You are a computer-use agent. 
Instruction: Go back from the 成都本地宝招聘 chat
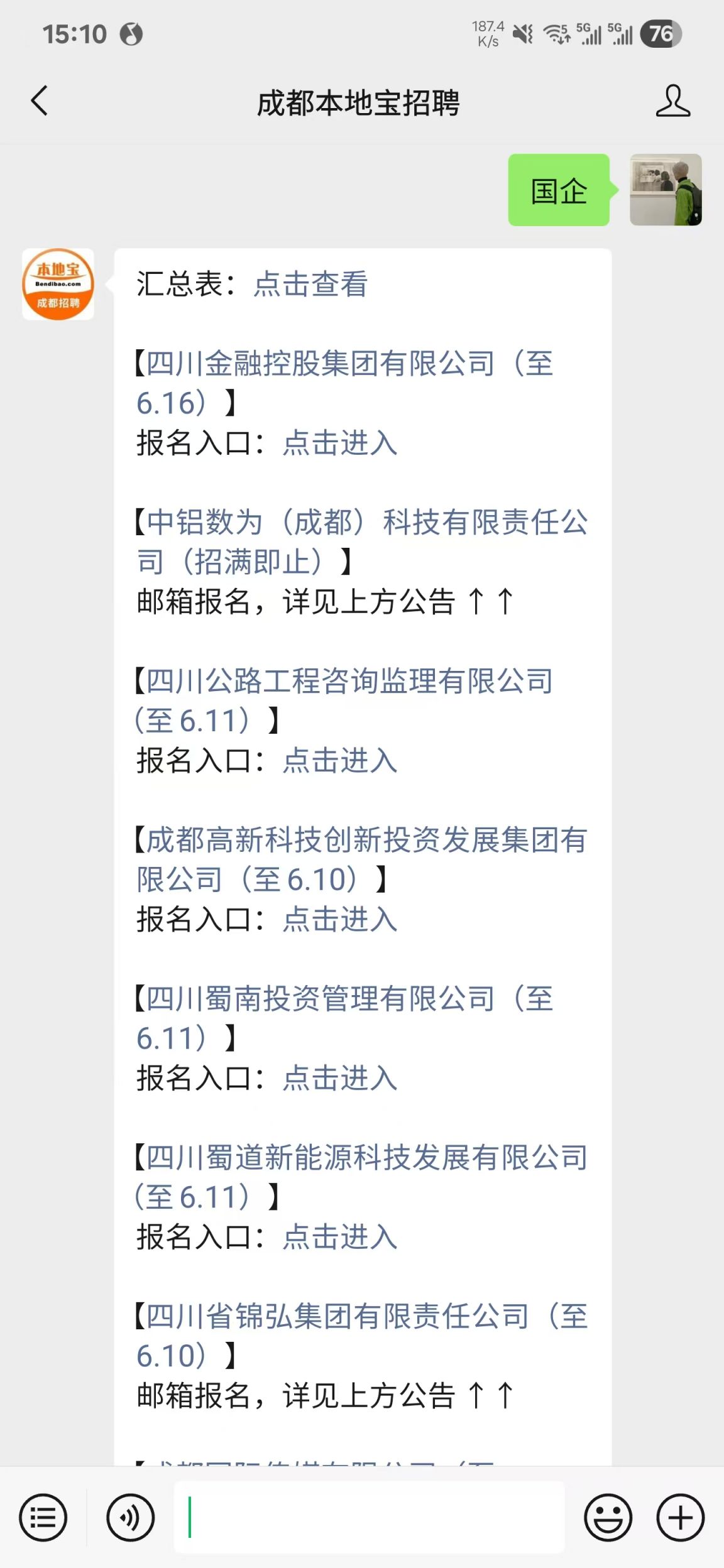tap(40, 101)
